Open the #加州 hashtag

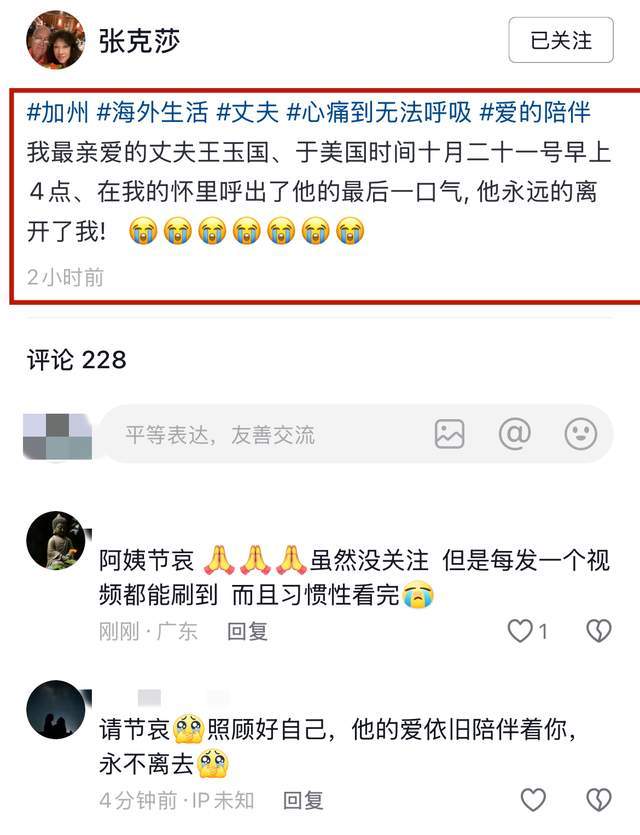pos(57,112)
